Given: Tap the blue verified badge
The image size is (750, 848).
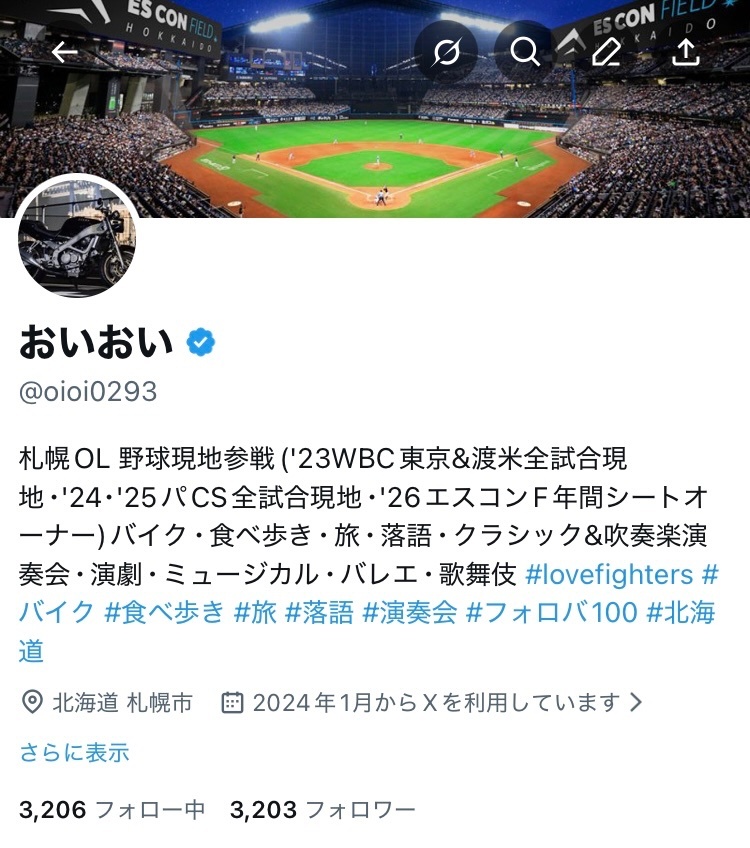Looking at the screenshot, I should [201, 343].
